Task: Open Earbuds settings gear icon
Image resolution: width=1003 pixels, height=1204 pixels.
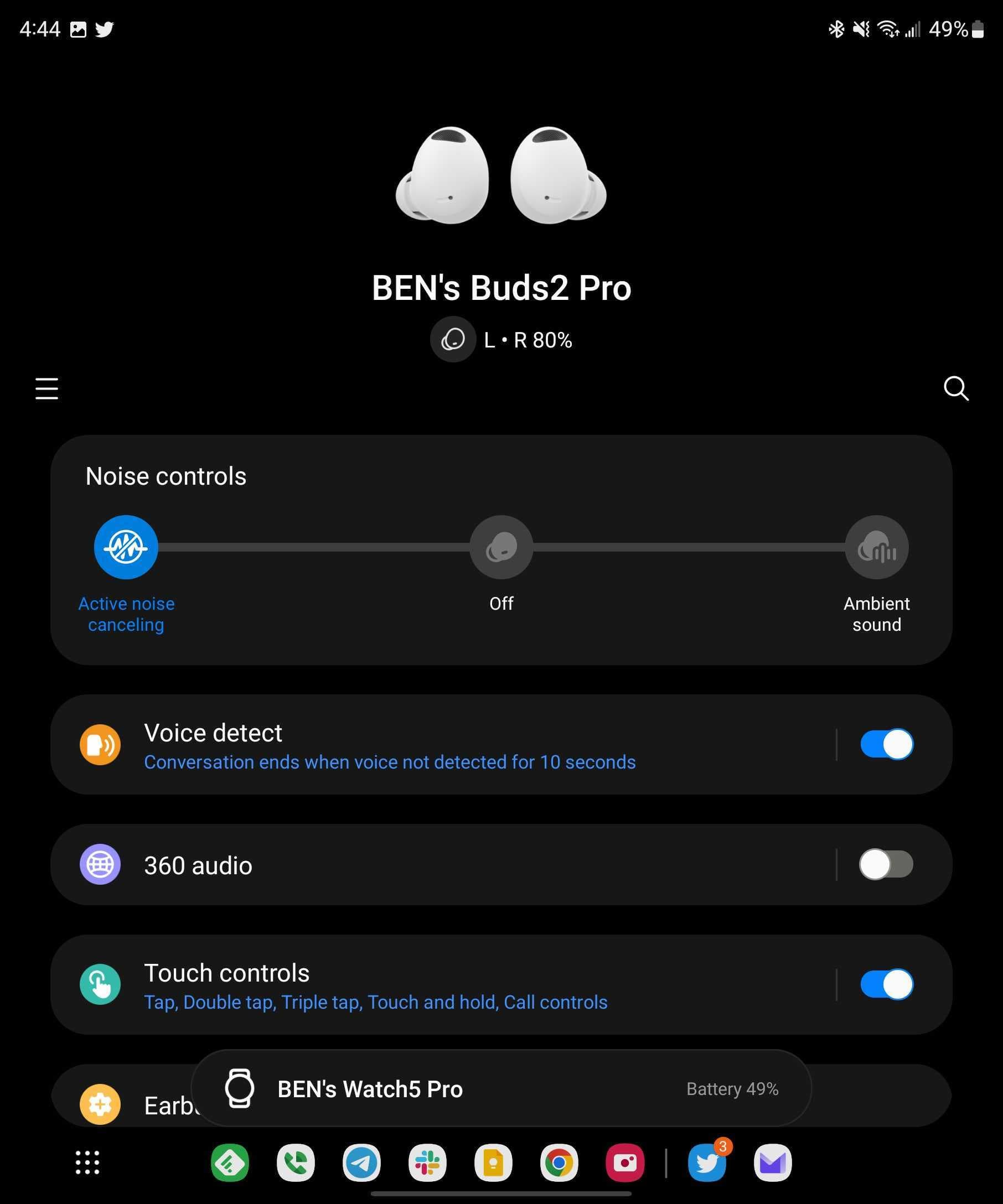Action: click(100, 1104)
